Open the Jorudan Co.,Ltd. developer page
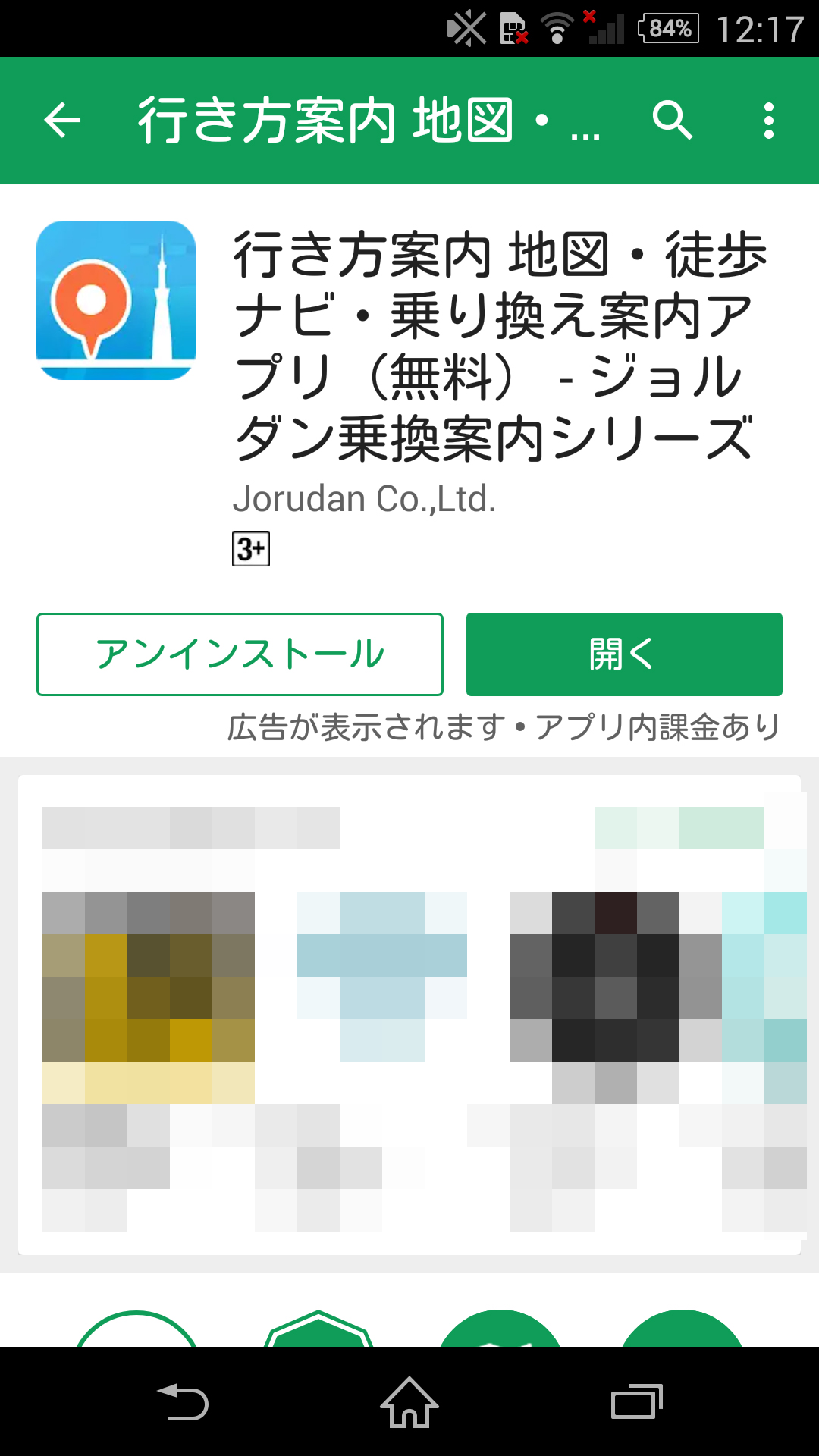Image resolution: width=819 pixels, height=1456 pixels. (x=364, y=499)
